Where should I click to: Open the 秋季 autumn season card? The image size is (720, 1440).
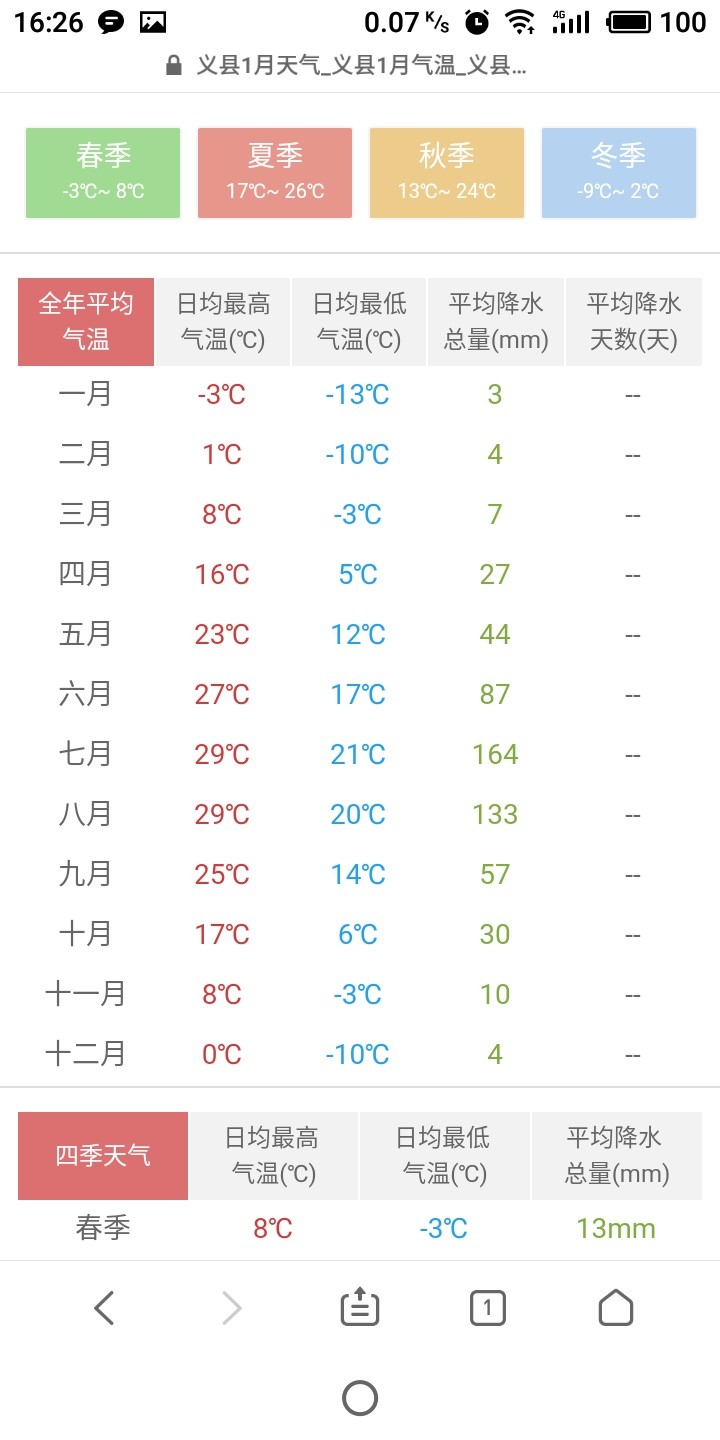coord(447,172)
